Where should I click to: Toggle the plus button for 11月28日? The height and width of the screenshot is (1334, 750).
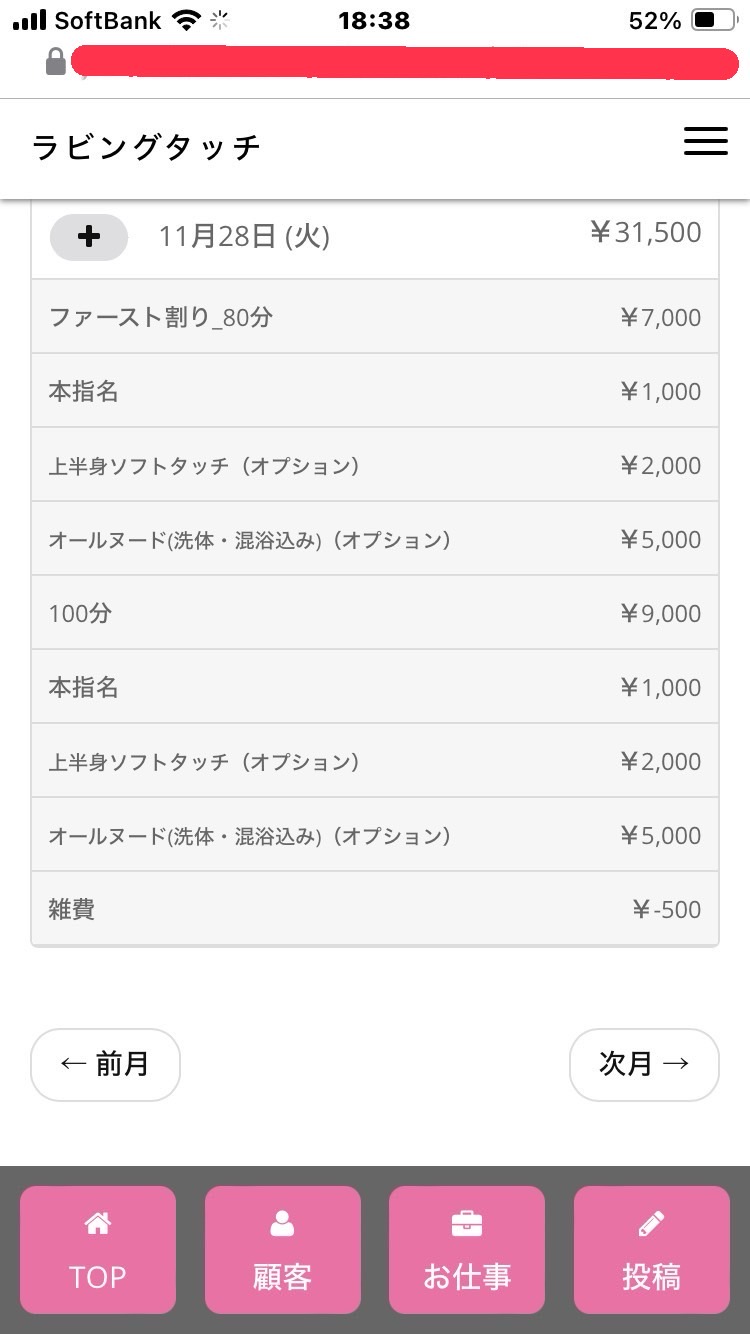(89, 237)
